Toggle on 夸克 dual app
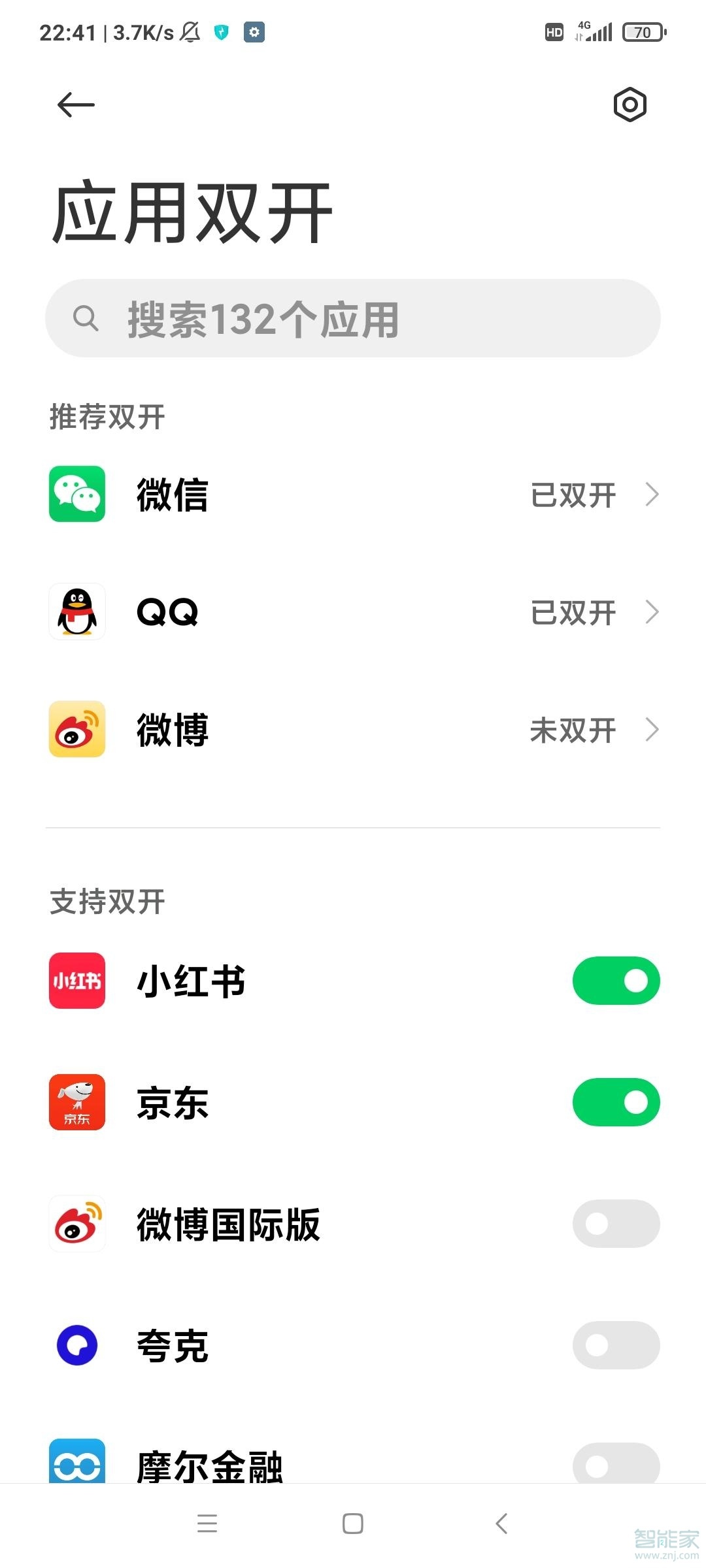Screen dimensions: 706x1568 coord(615,1344)
